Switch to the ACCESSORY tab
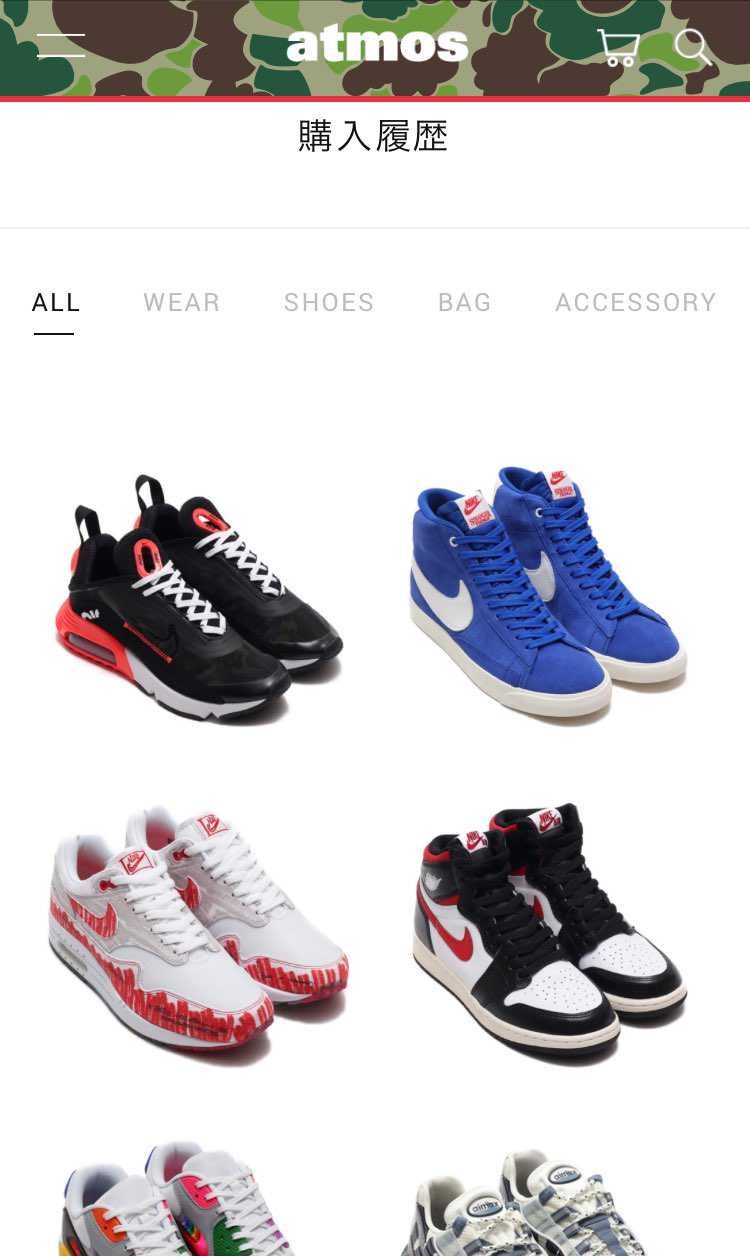Viewport: 750px width, 1256px height. click(x=636, y=302)
